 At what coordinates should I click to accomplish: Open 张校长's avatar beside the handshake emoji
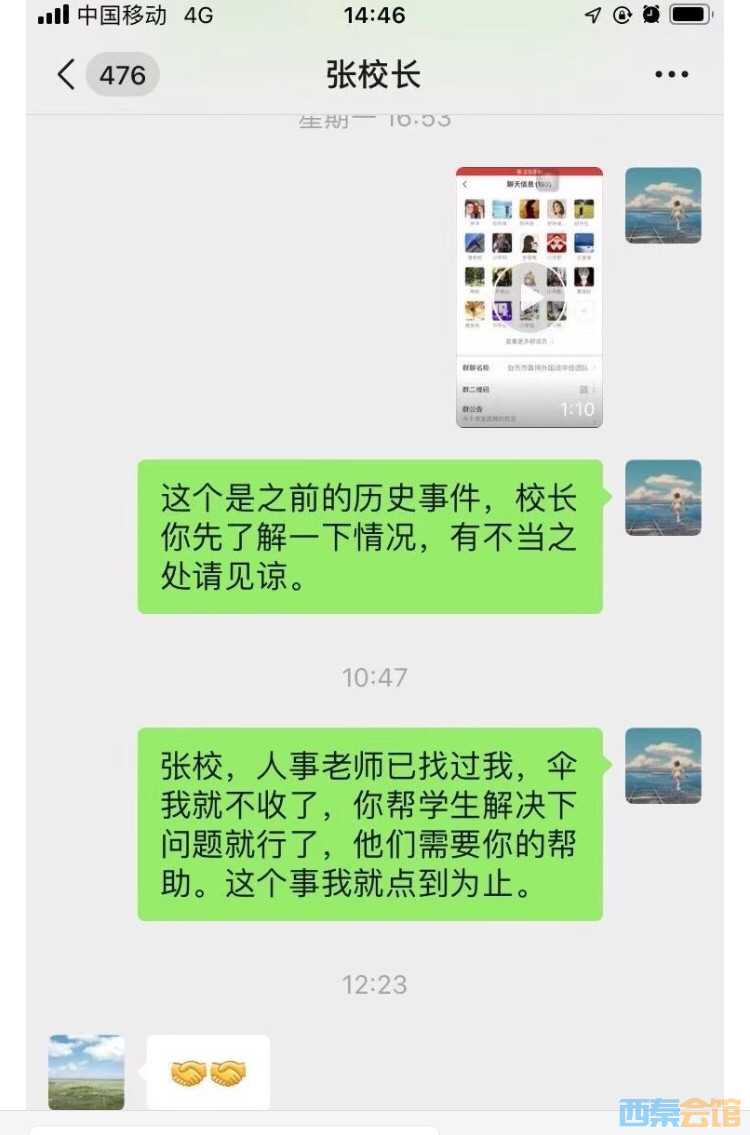click(87, 1072)
